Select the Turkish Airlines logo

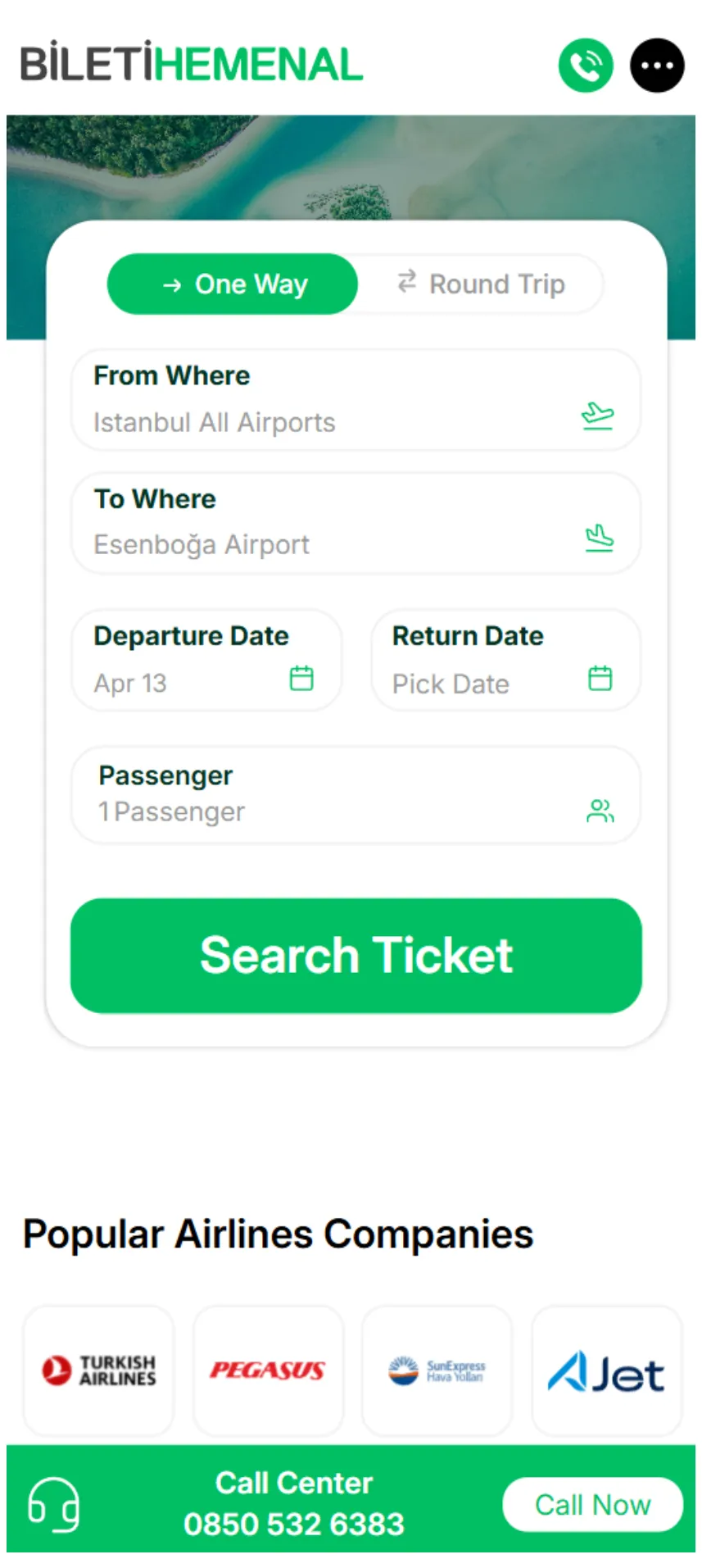click(x=97, y=1370)
